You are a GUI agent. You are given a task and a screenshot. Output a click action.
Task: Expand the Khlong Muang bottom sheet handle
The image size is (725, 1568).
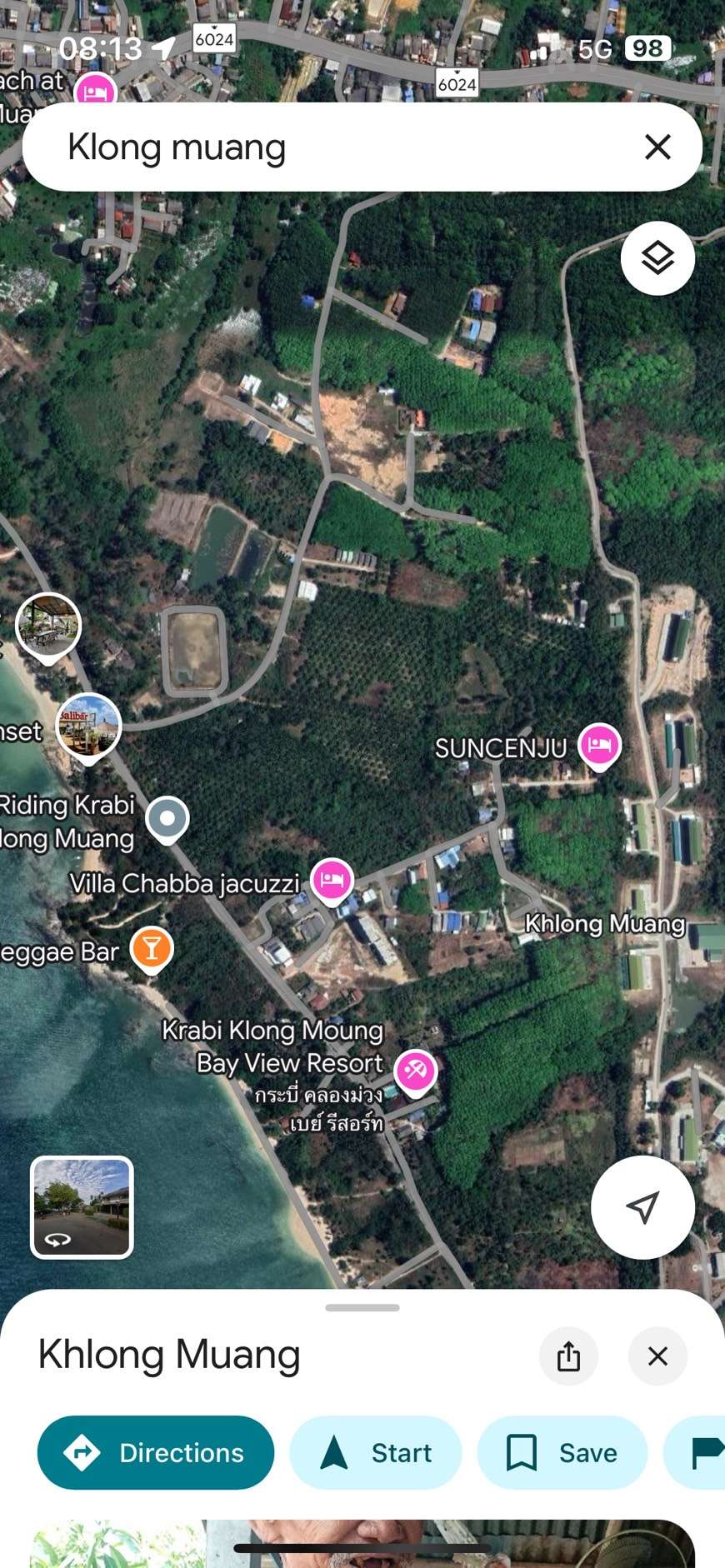coord(362,1308)
